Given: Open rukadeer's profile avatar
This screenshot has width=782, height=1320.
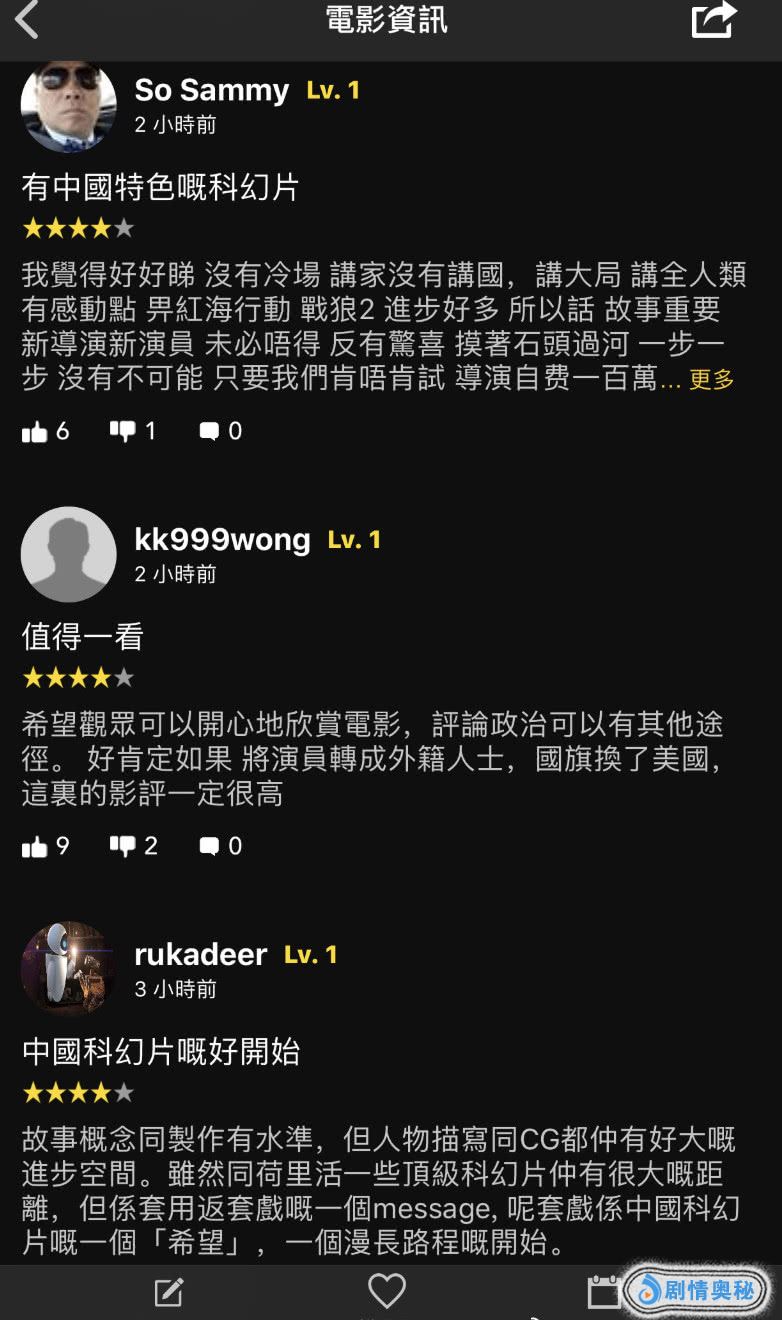Looking at the screenshot, I should point(68,969).
